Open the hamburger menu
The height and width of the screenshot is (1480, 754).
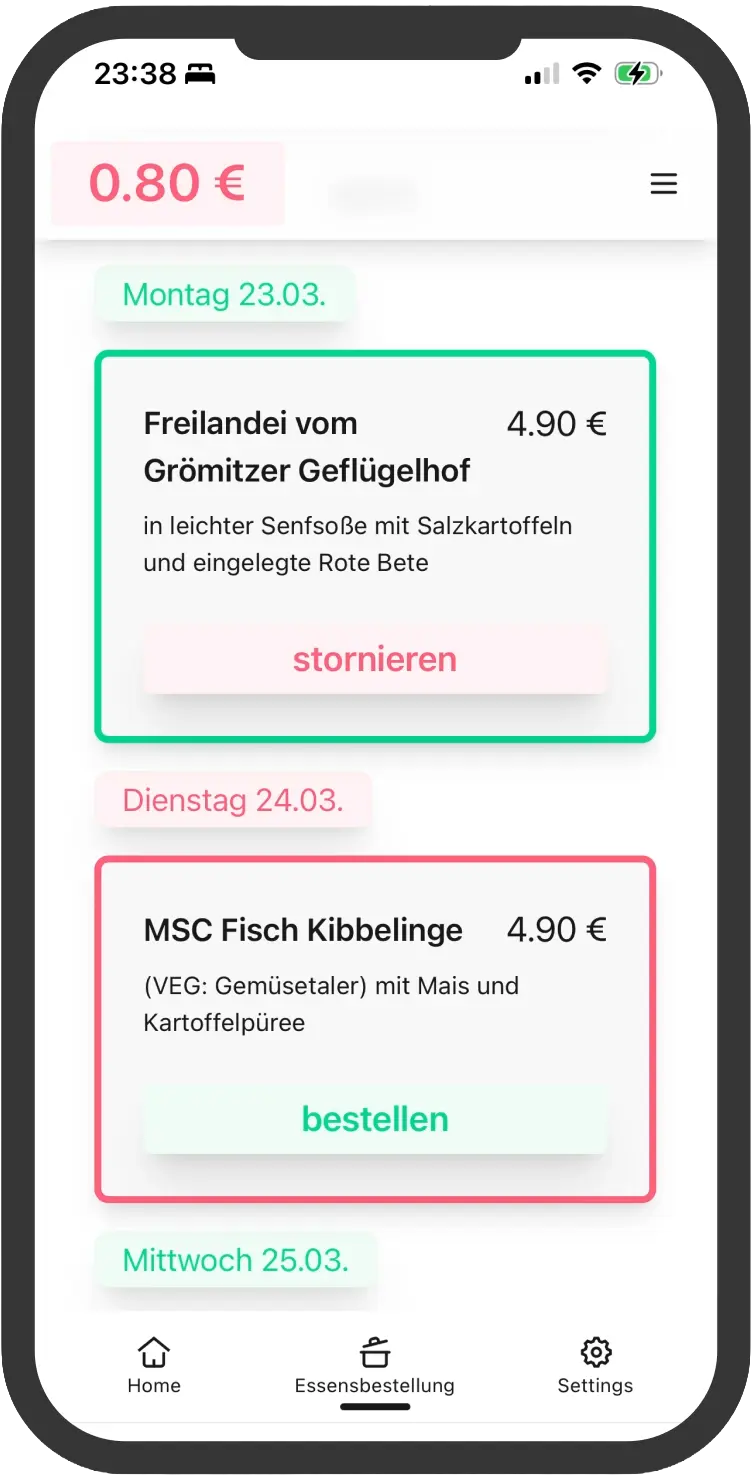[663, 184]
